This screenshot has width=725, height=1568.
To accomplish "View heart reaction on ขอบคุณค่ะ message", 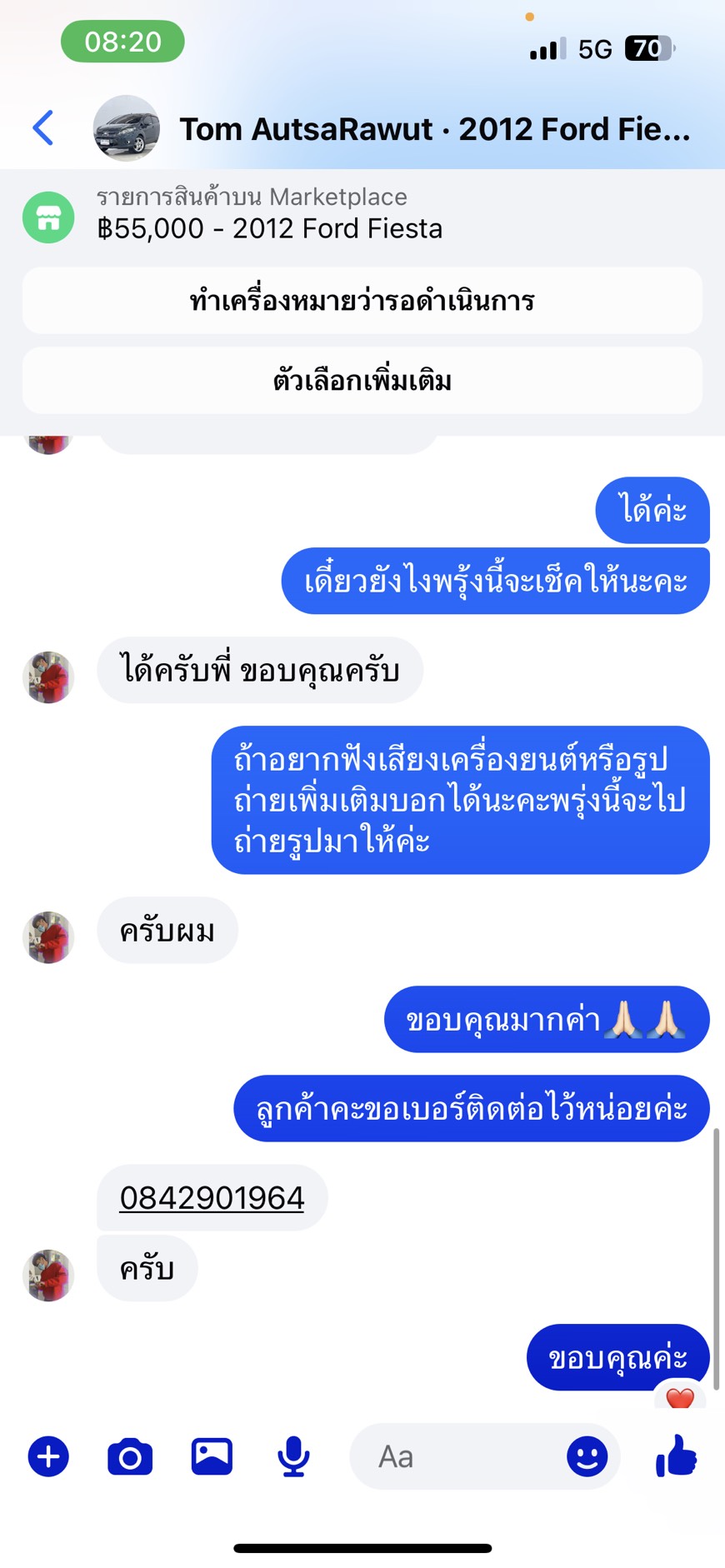I will [x=680, y=1398].
